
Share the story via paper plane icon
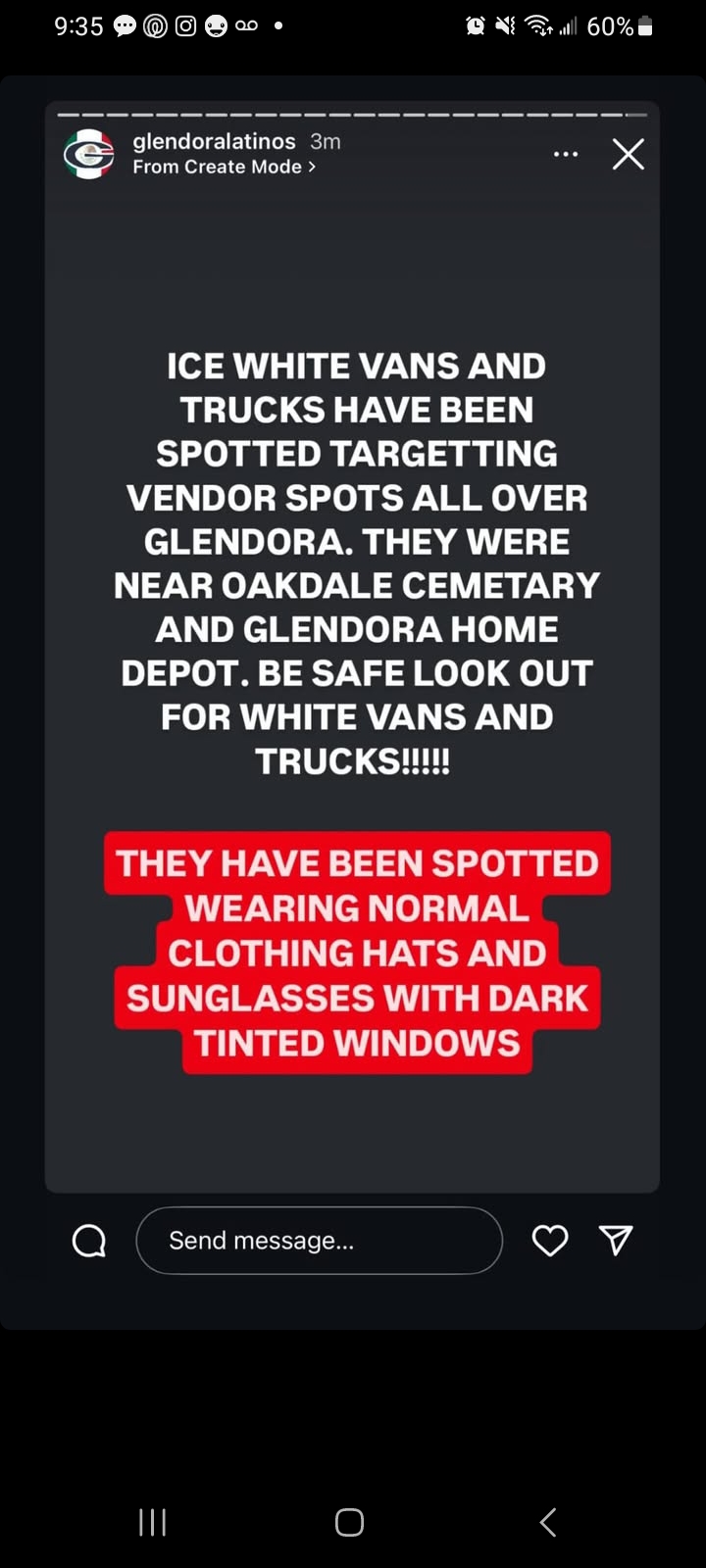pyautogui.click(x=616, y=1241)
